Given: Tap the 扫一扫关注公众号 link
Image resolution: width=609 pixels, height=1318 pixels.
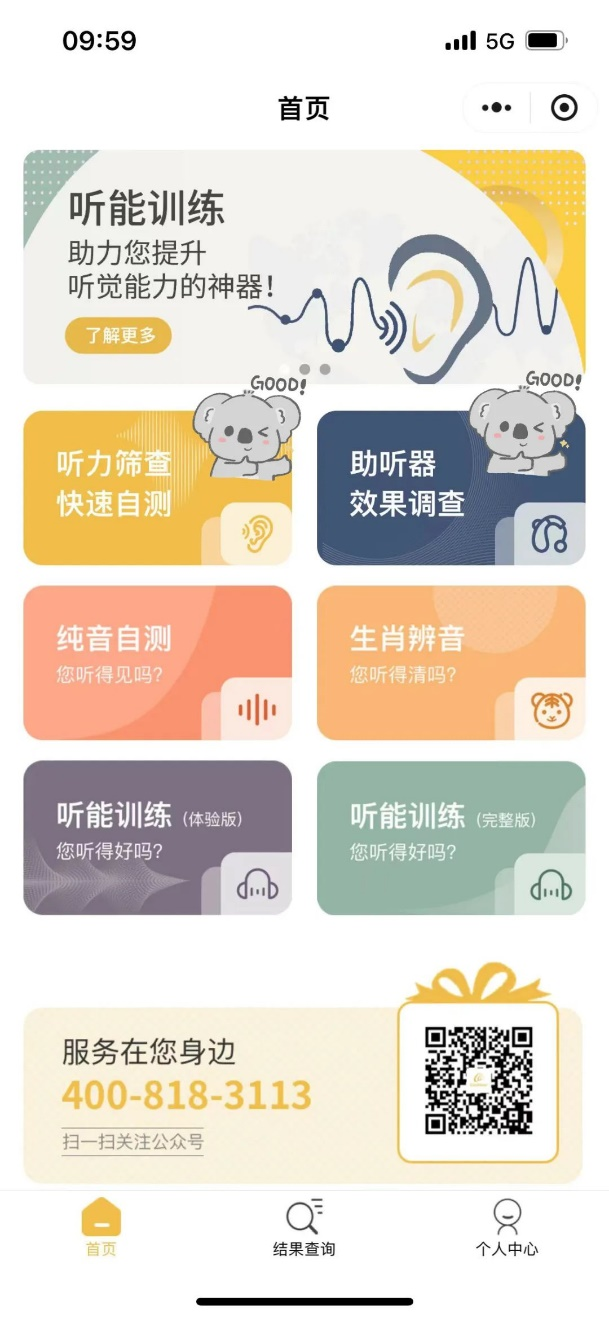Looking at the screenshot, I should (x=132, y=1142).
